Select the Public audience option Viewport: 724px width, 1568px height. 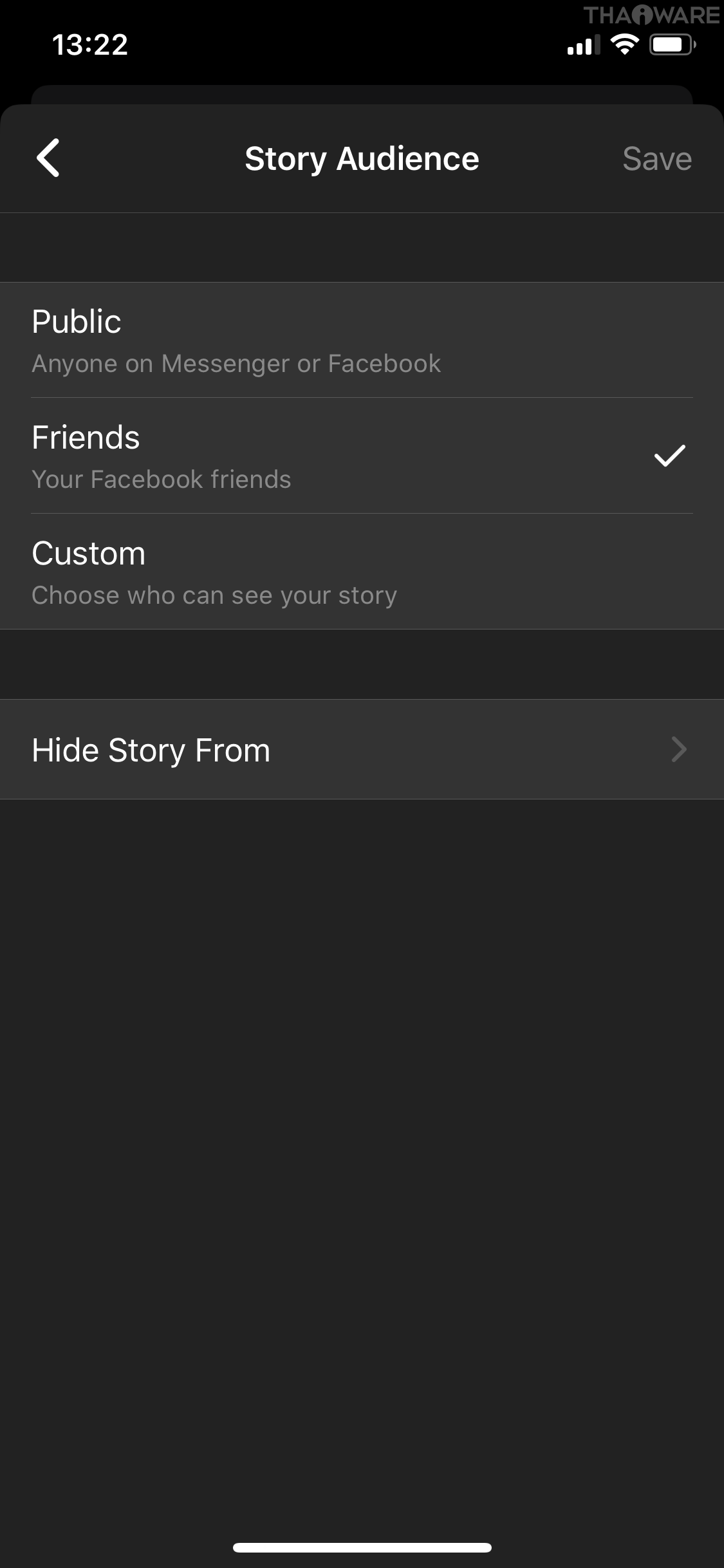(362, 341)
